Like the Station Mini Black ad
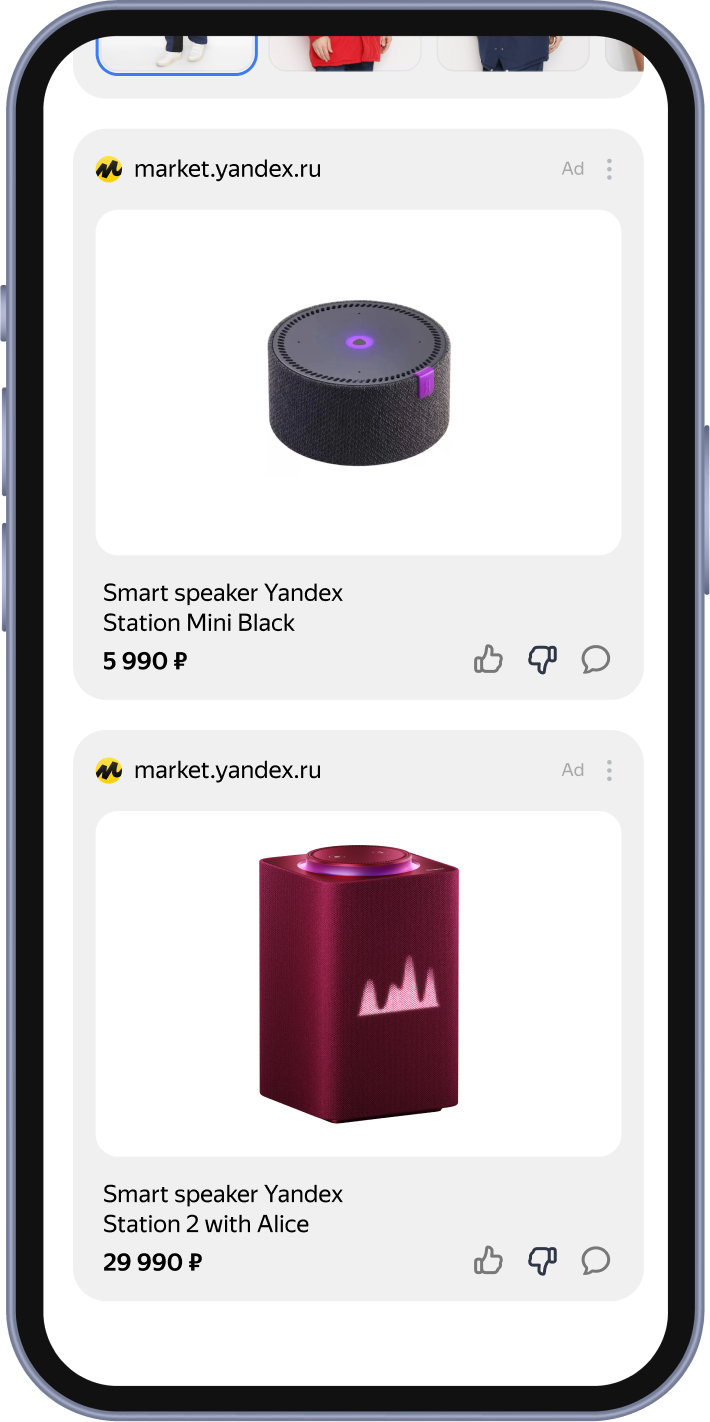Screen dimensions: 710x1422 click(x=488, y=659)
